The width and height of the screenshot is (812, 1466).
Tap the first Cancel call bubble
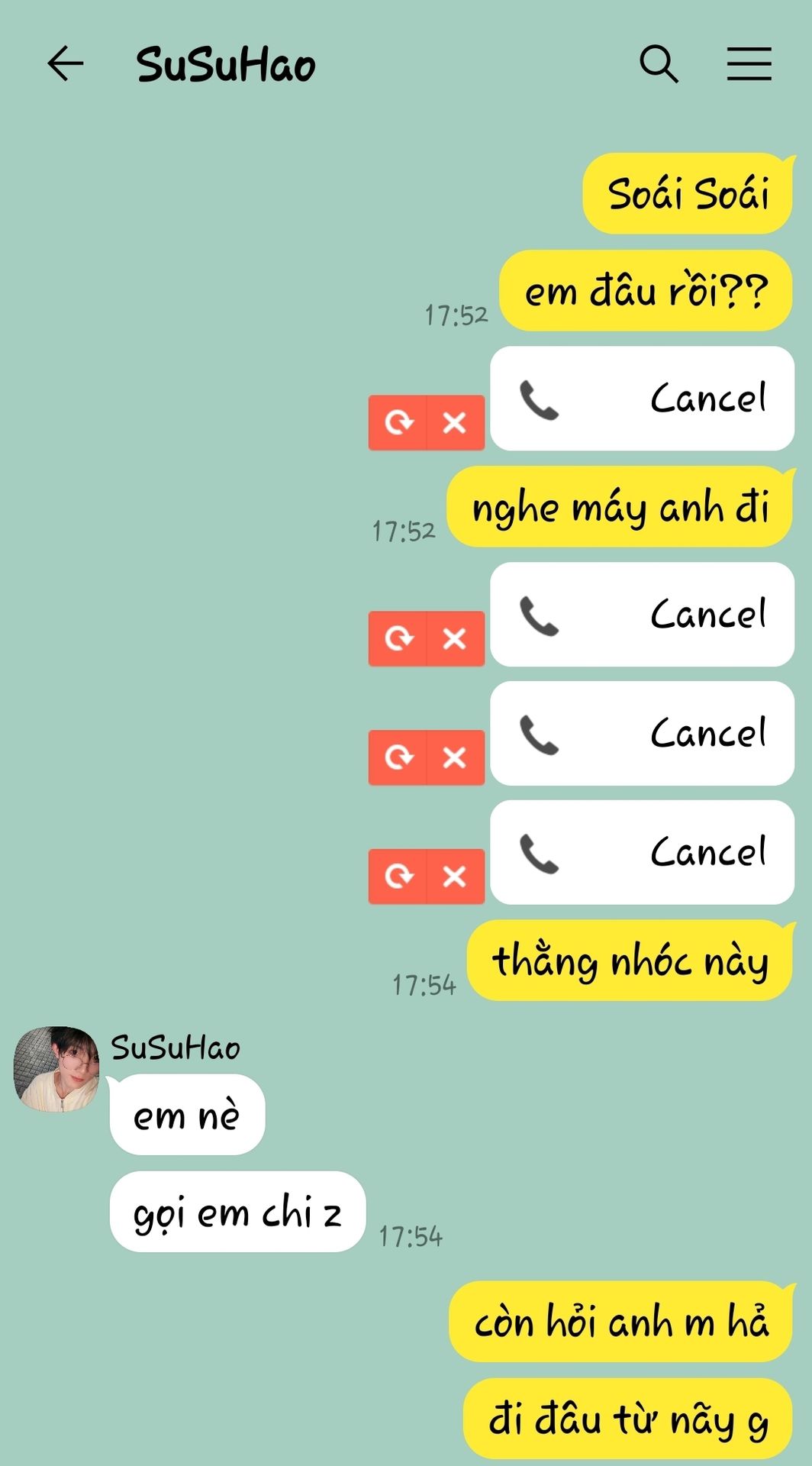tap(642, 399)
